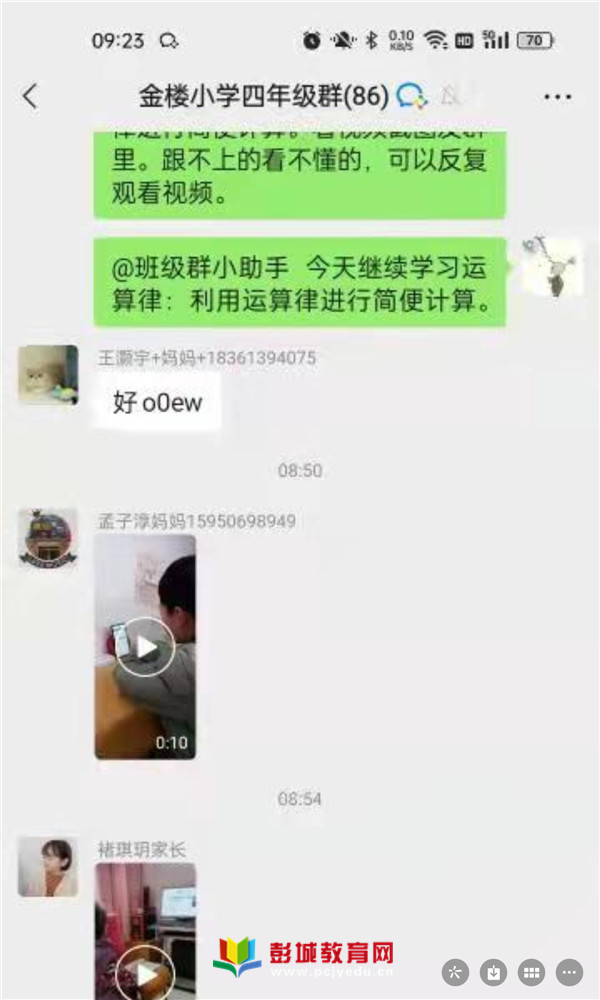The width and height of the screenshot is (600, 1000).
Task: Open the sender's avatar beside the green message
Action: (x=553, y=267)
